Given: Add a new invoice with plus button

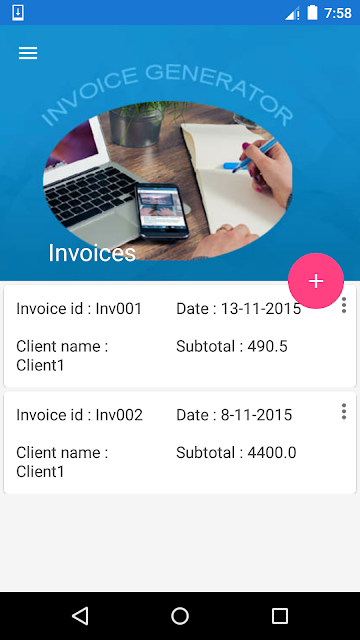Looking at the screenshot, I should point(316,281).
